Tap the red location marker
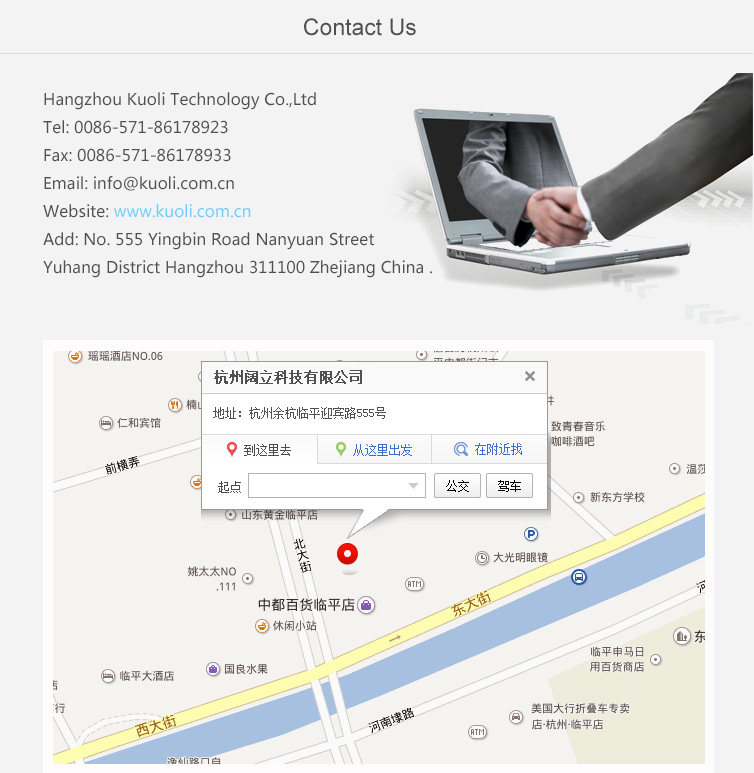 pyautogui.click(x=347, y=554)
